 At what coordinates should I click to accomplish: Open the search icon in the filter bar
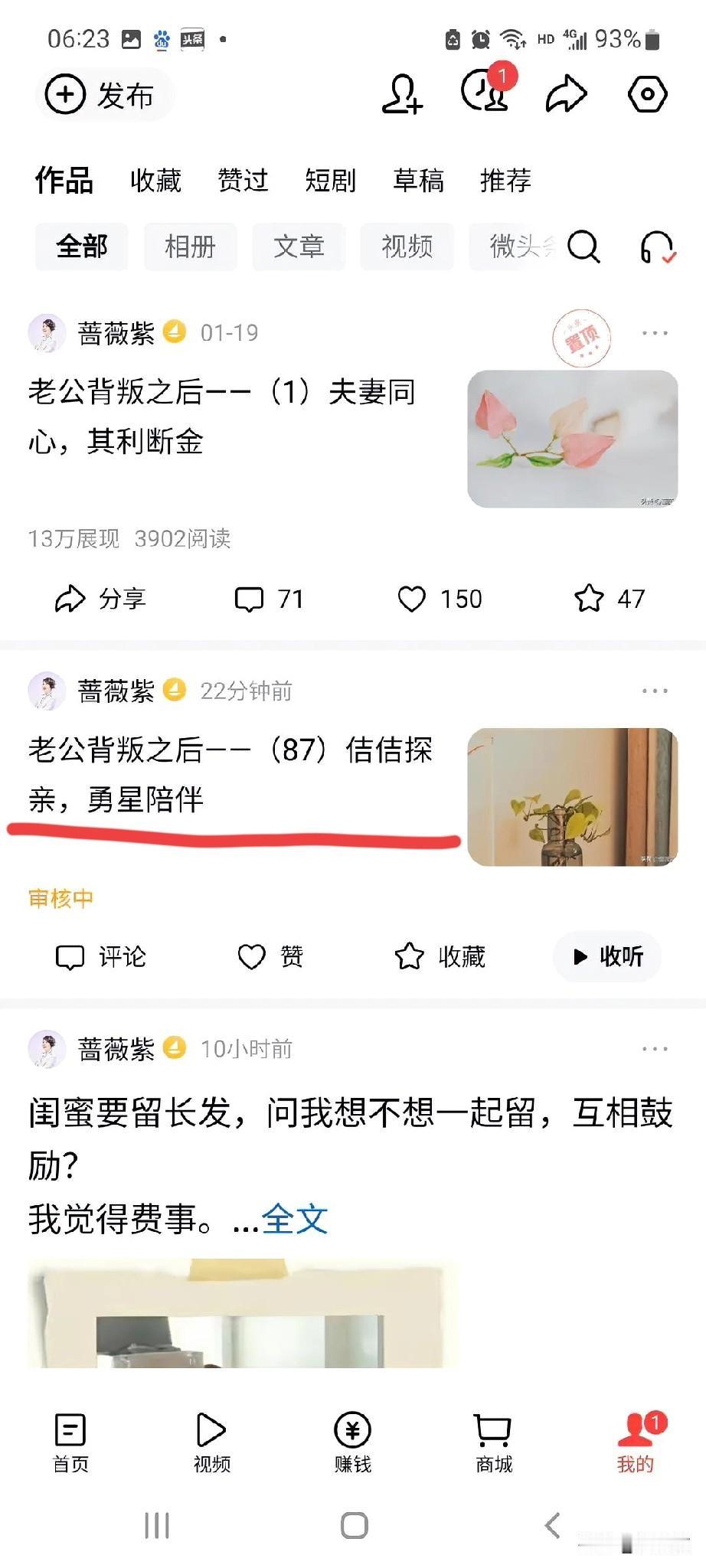click(x=585, y=247)
